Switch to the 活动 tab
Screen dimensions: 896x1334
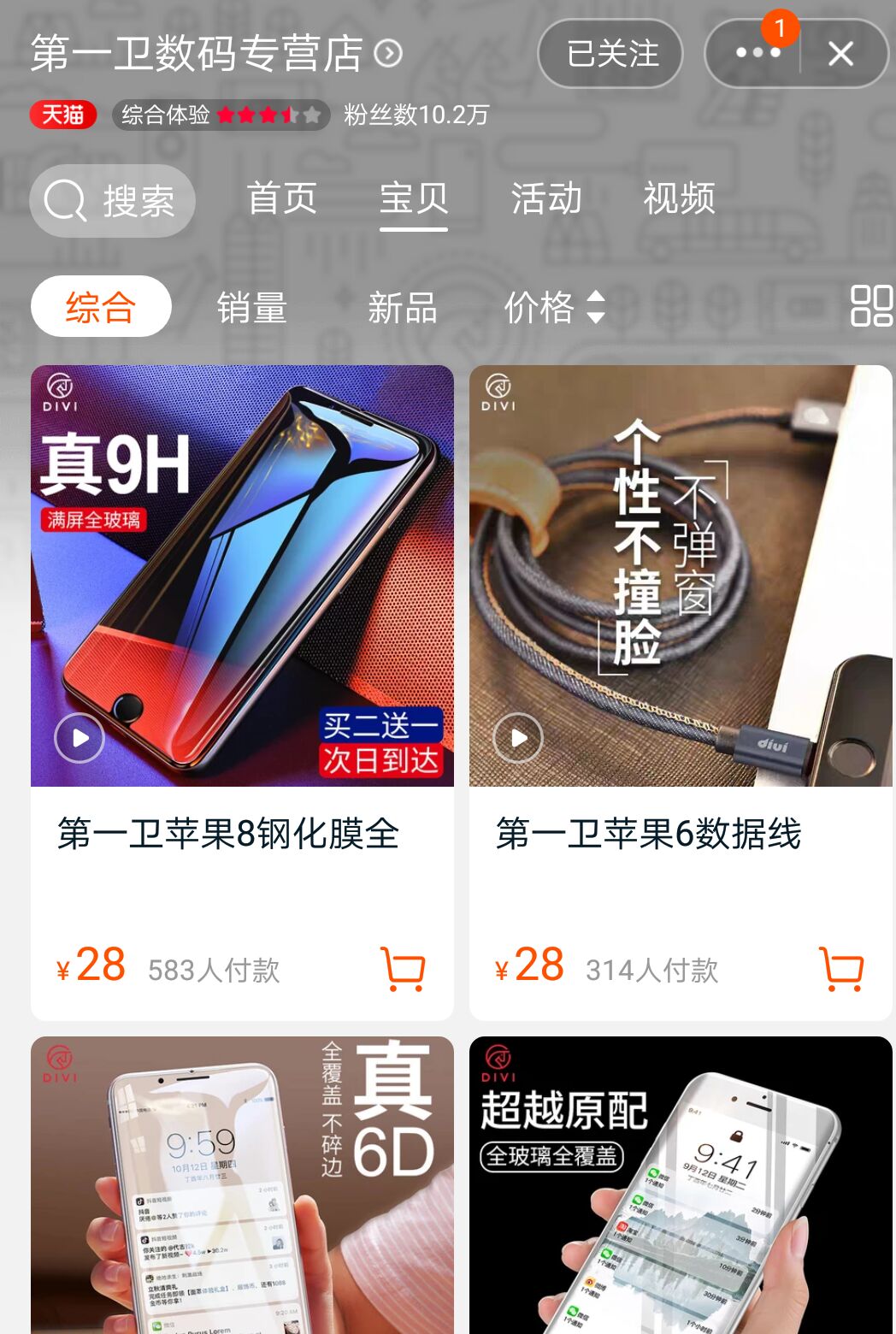point(546,200)
